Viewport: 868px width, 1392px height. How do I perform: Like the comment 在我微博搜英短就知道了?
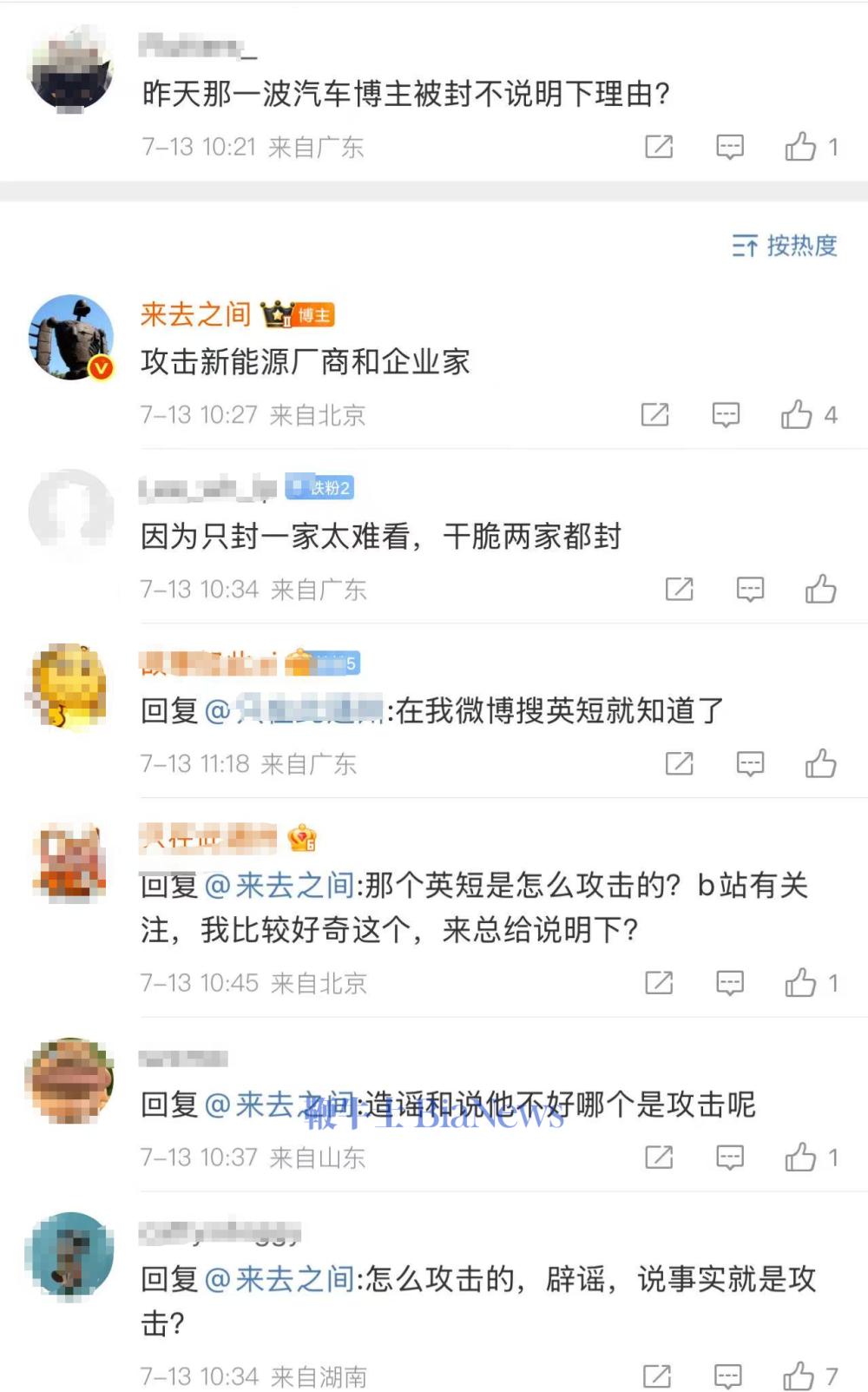(820, 764)
